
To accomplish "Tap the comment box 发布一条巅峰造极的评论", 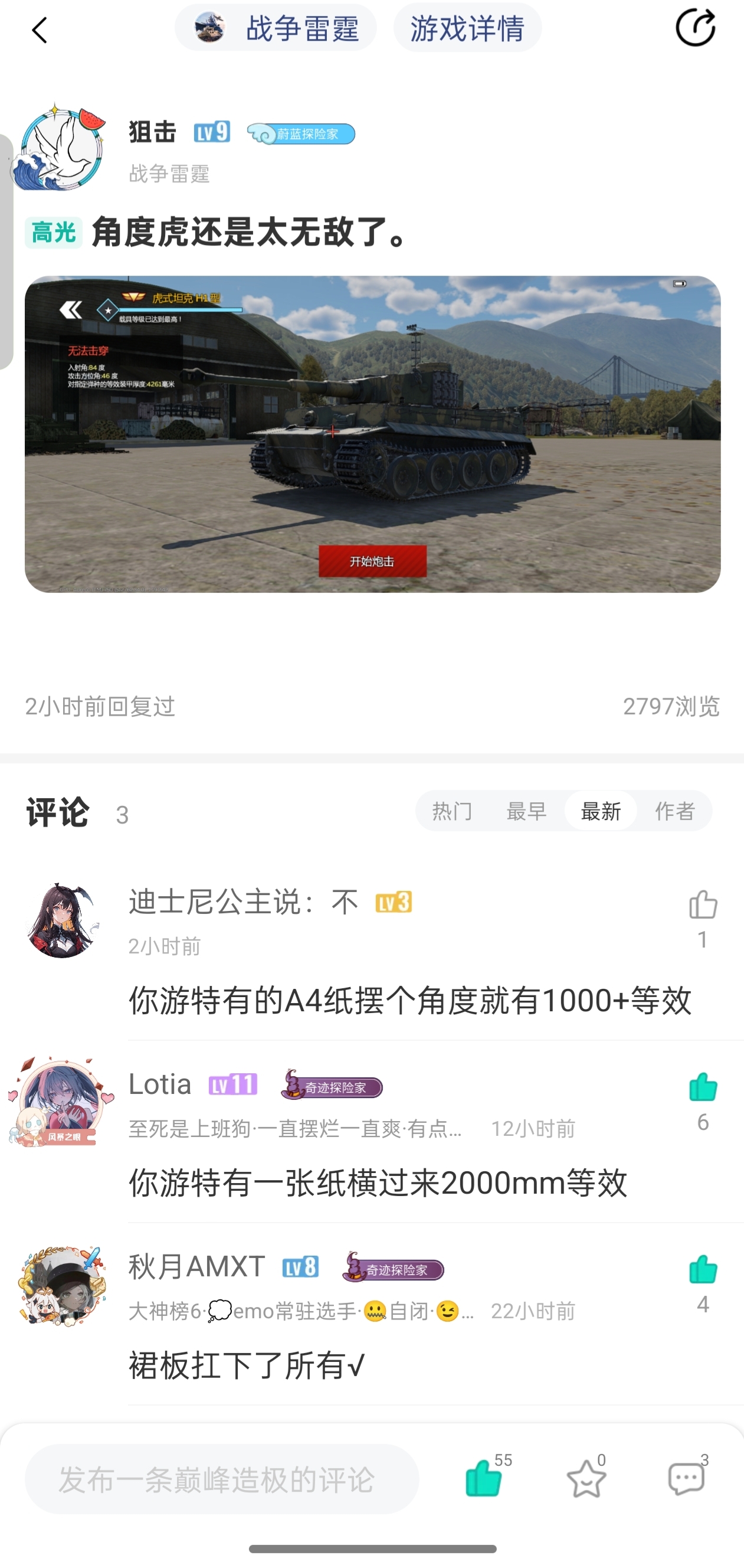I will pos(222,1479).
